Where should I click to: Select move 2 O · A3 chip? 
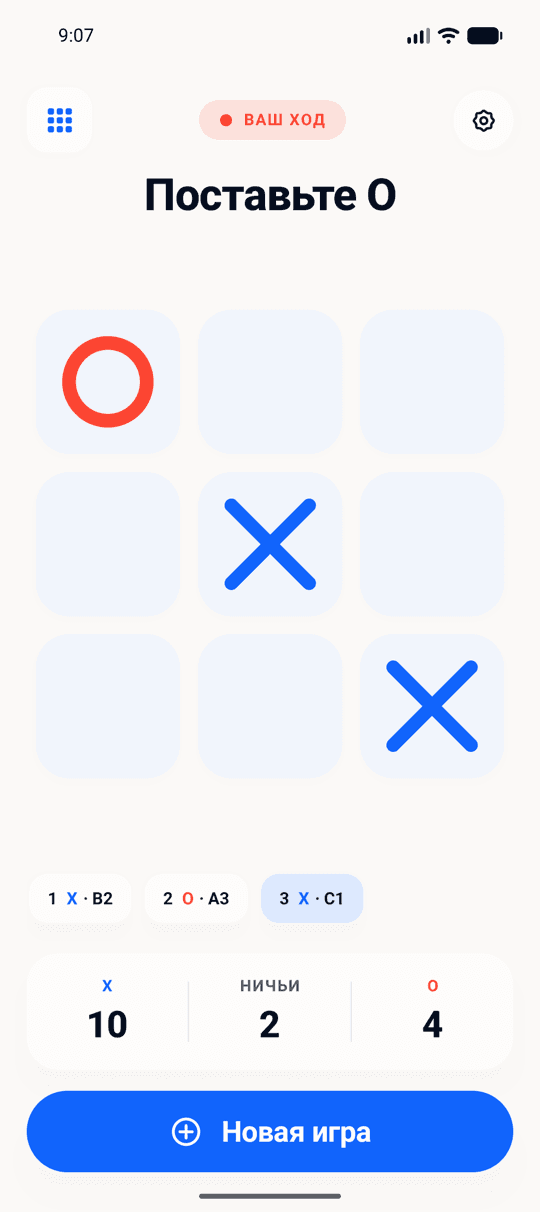[196, 898]
